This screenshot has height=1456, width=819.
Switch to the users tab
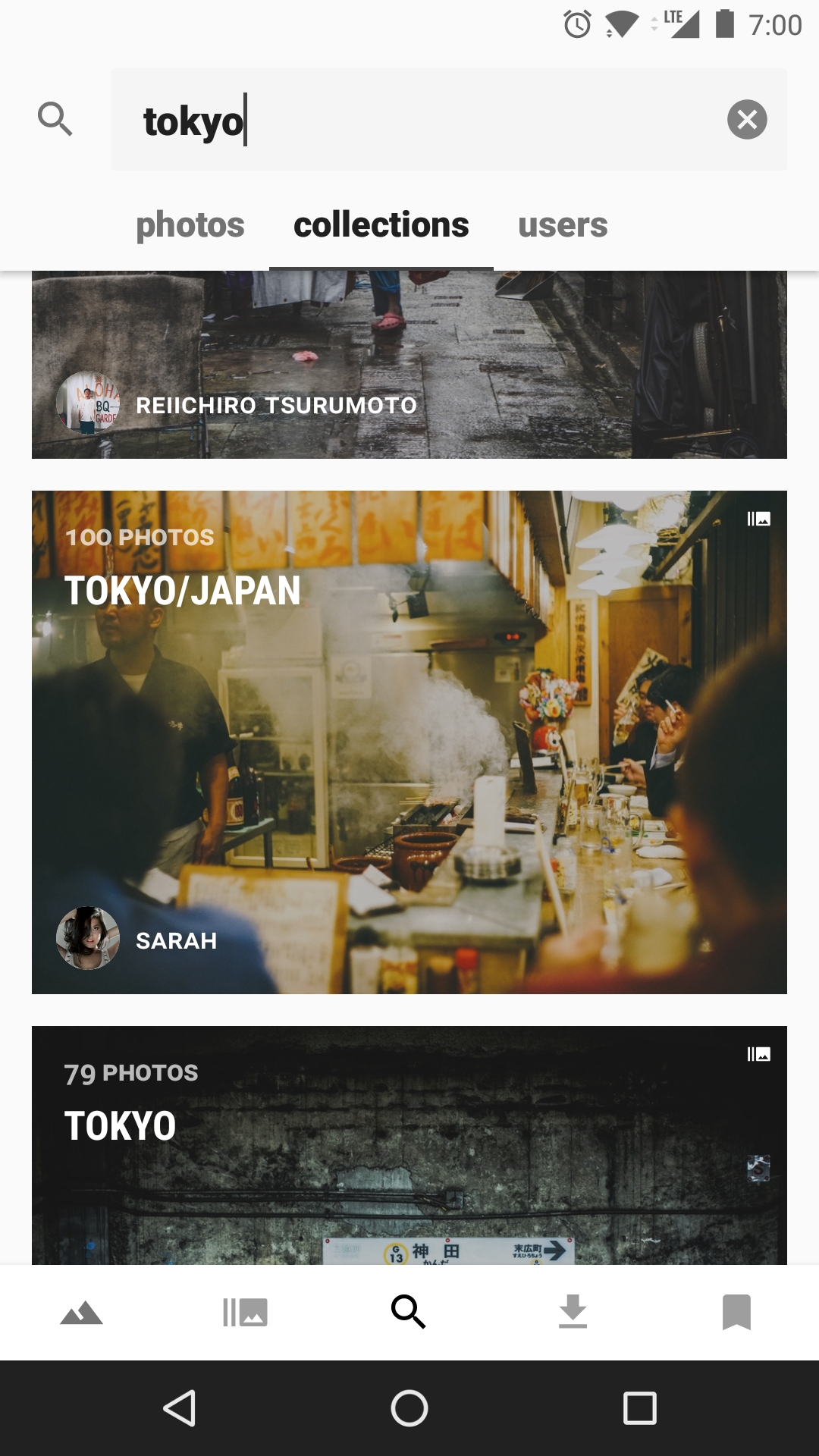click(563, 225)
